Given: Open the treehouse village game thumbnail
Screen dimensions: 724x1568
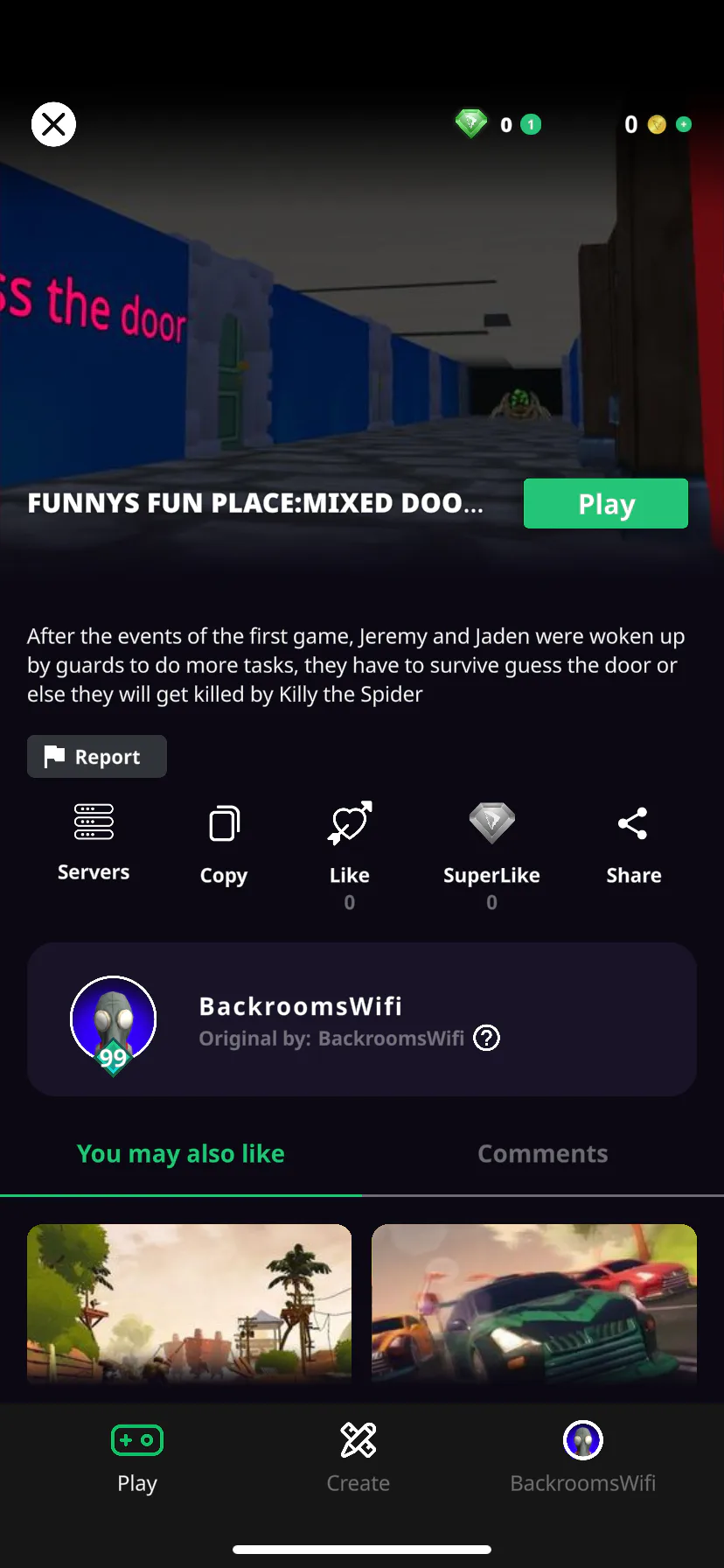Looking at the screenshot, I should (189, 1304).
